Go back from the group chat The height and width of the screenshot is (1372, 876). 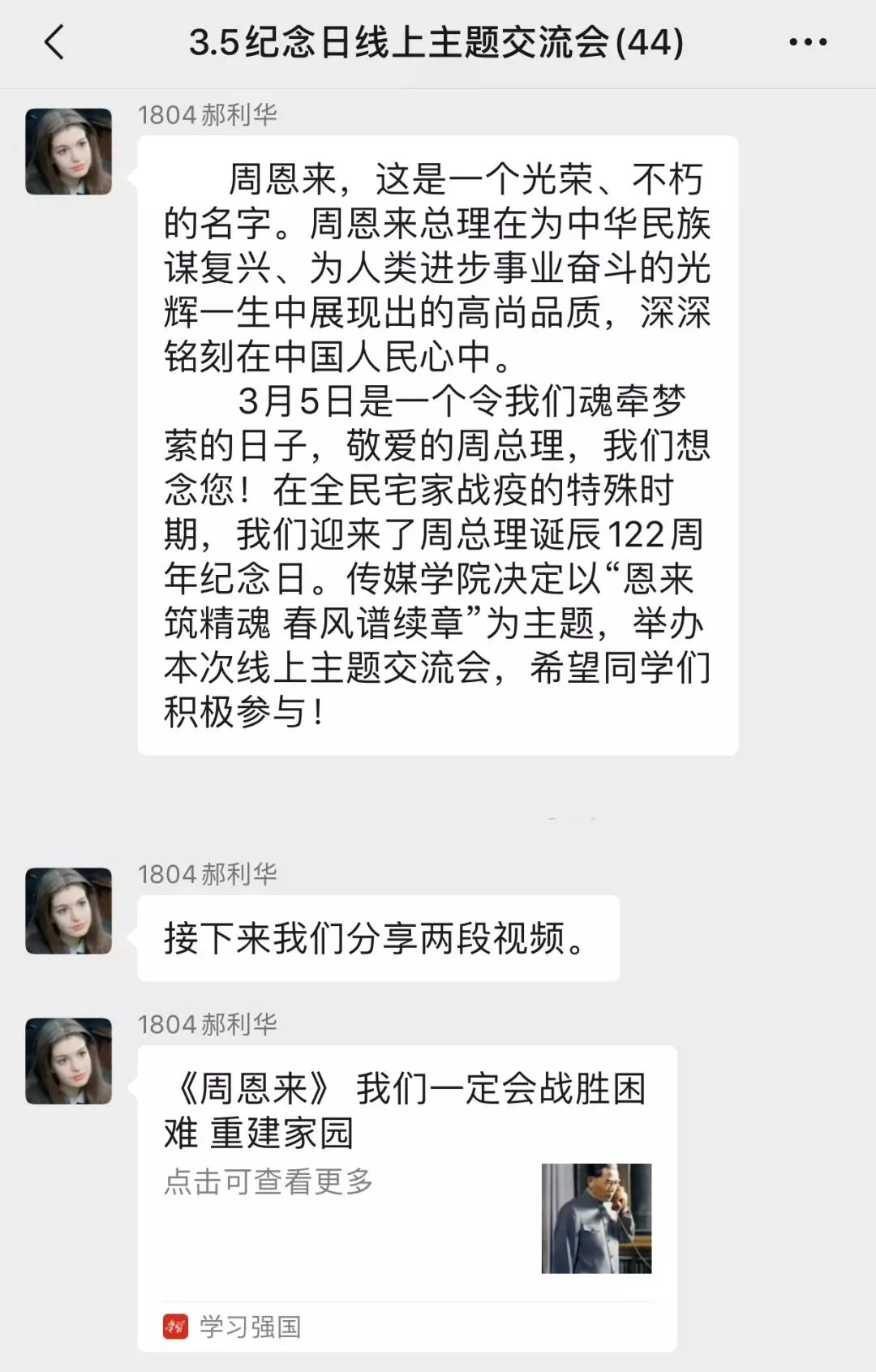point(54,42)
